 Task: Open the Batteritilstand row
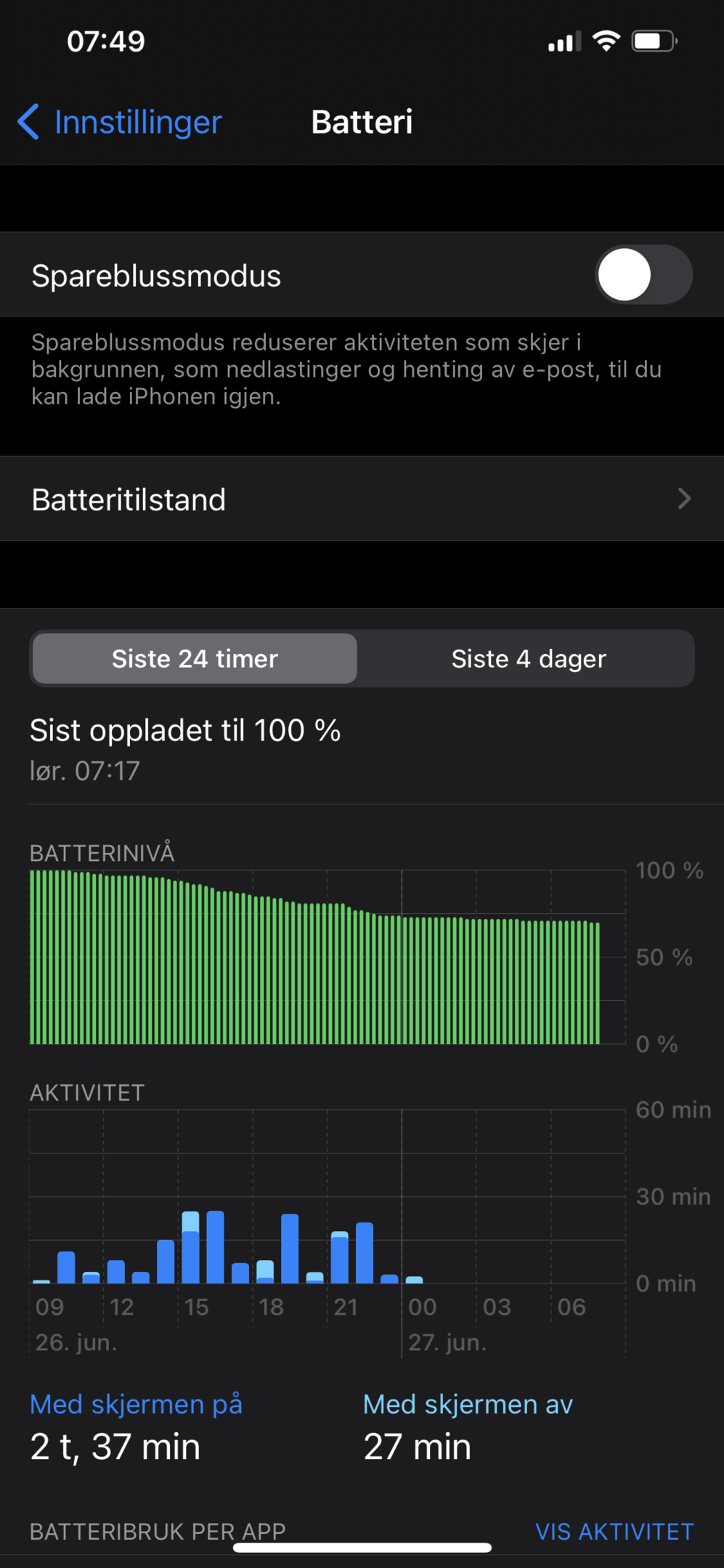(x=362, y=499)
